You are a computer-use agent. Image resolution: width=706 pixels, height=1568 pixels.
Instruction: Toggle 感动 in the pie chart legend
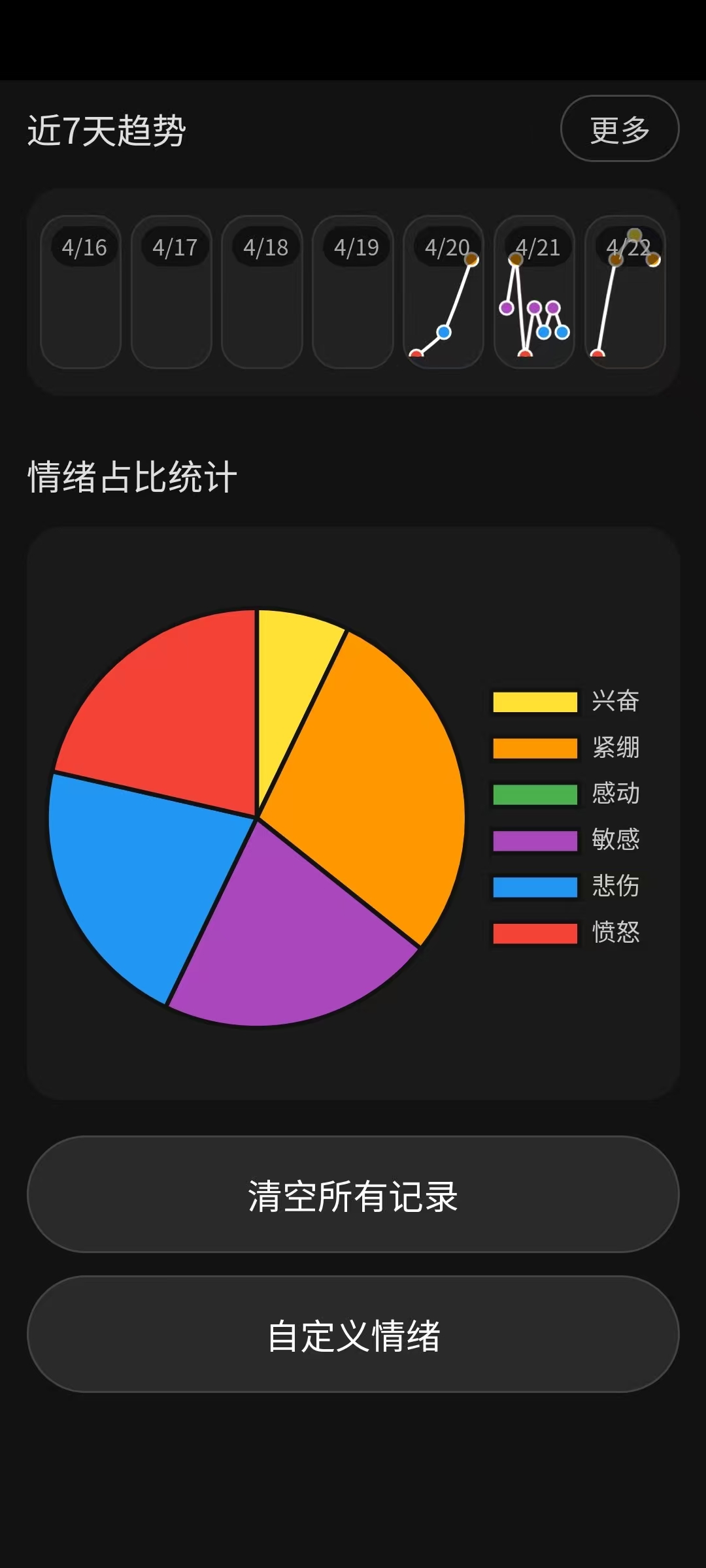click(565, 794)
